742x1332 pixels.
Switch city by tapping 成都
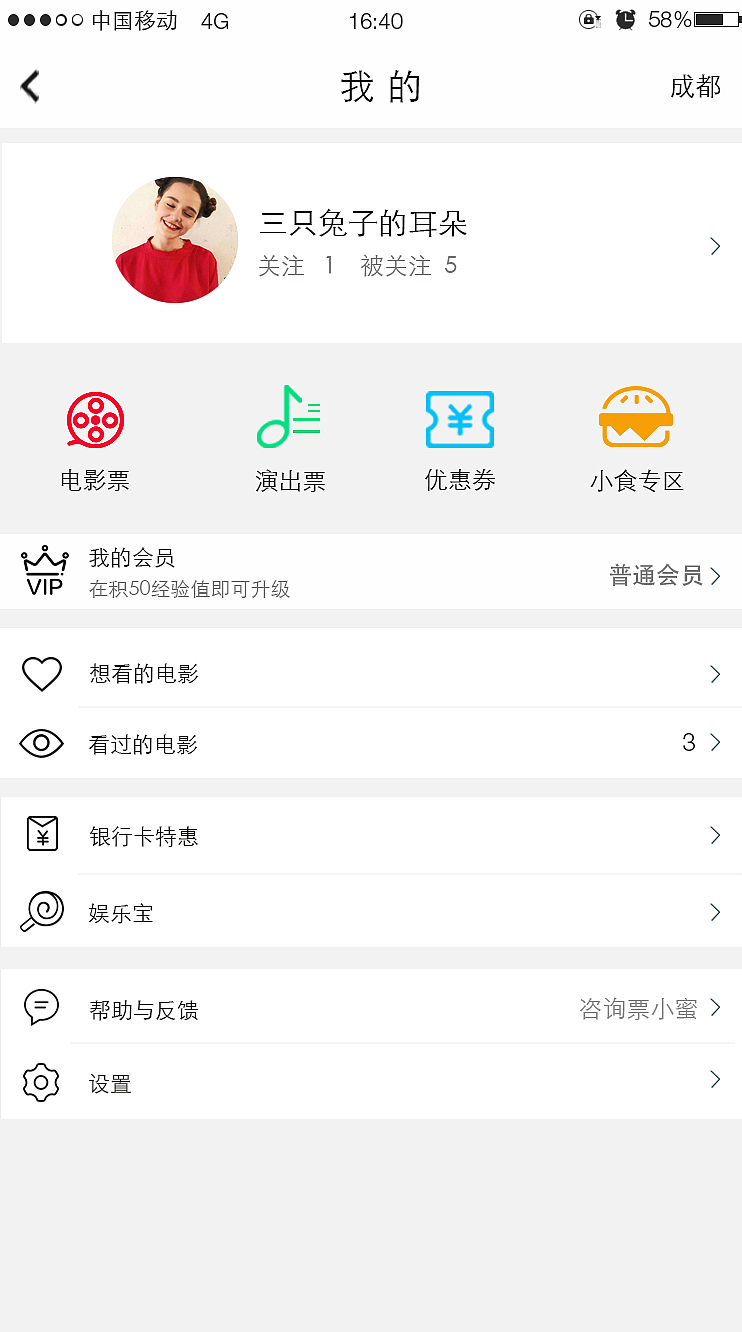coord(695,87)
